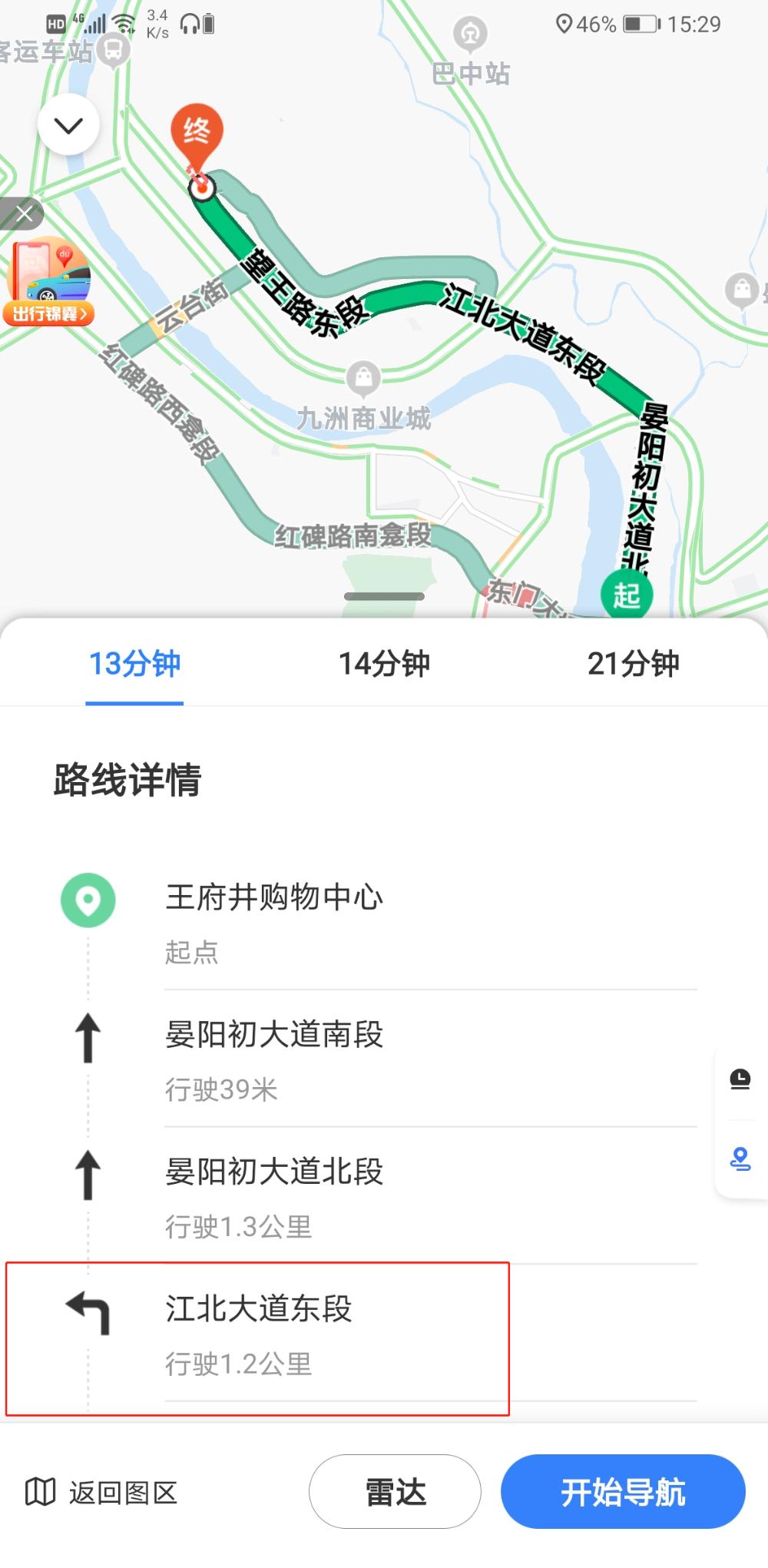
Task: Collapse the map with the down chevron
Action: point(68,125)
